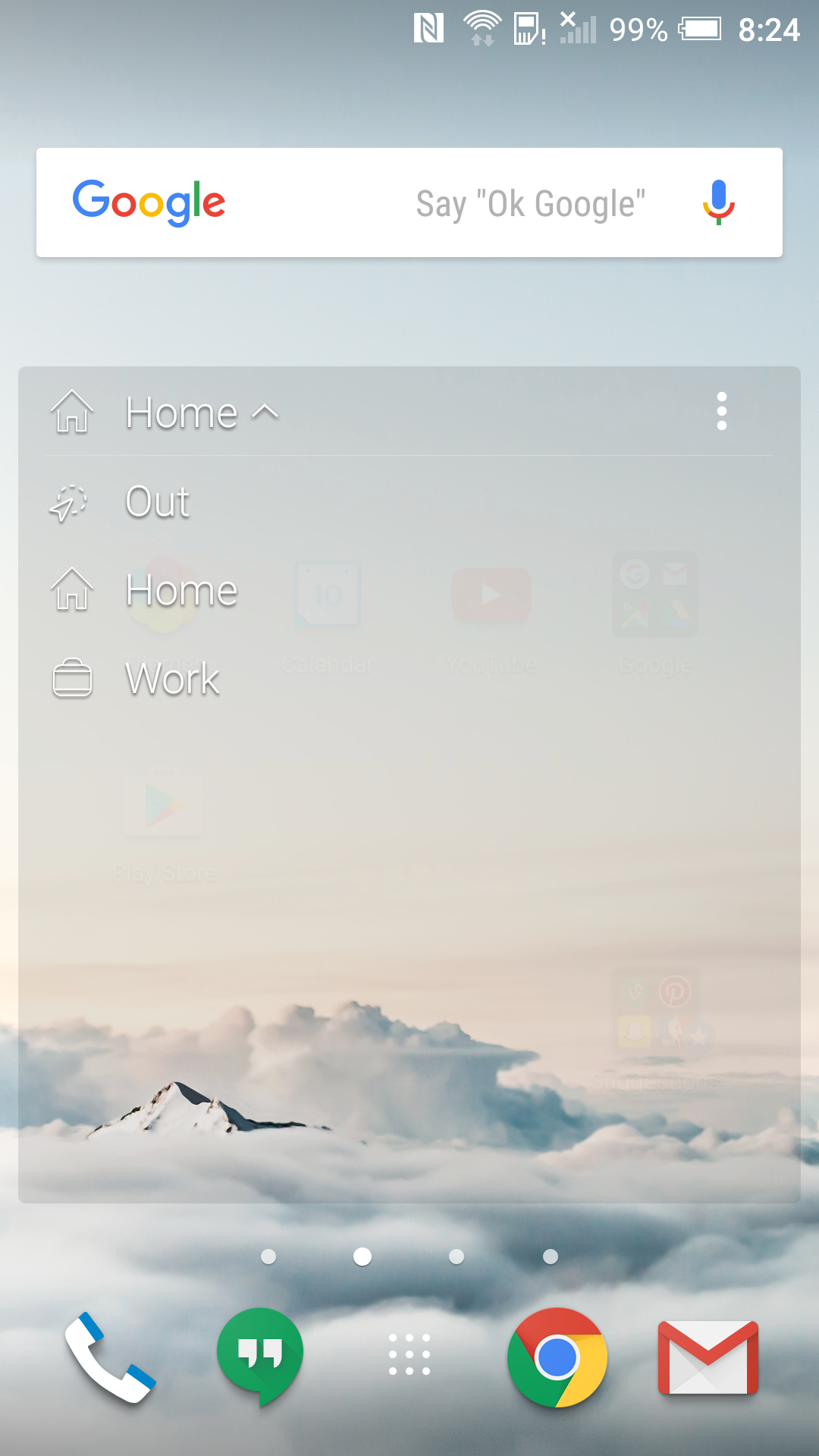The height and width of the screenshot is (1456, 819).
Task: Open the Phone dialer app
Action: coord(110,1357)
